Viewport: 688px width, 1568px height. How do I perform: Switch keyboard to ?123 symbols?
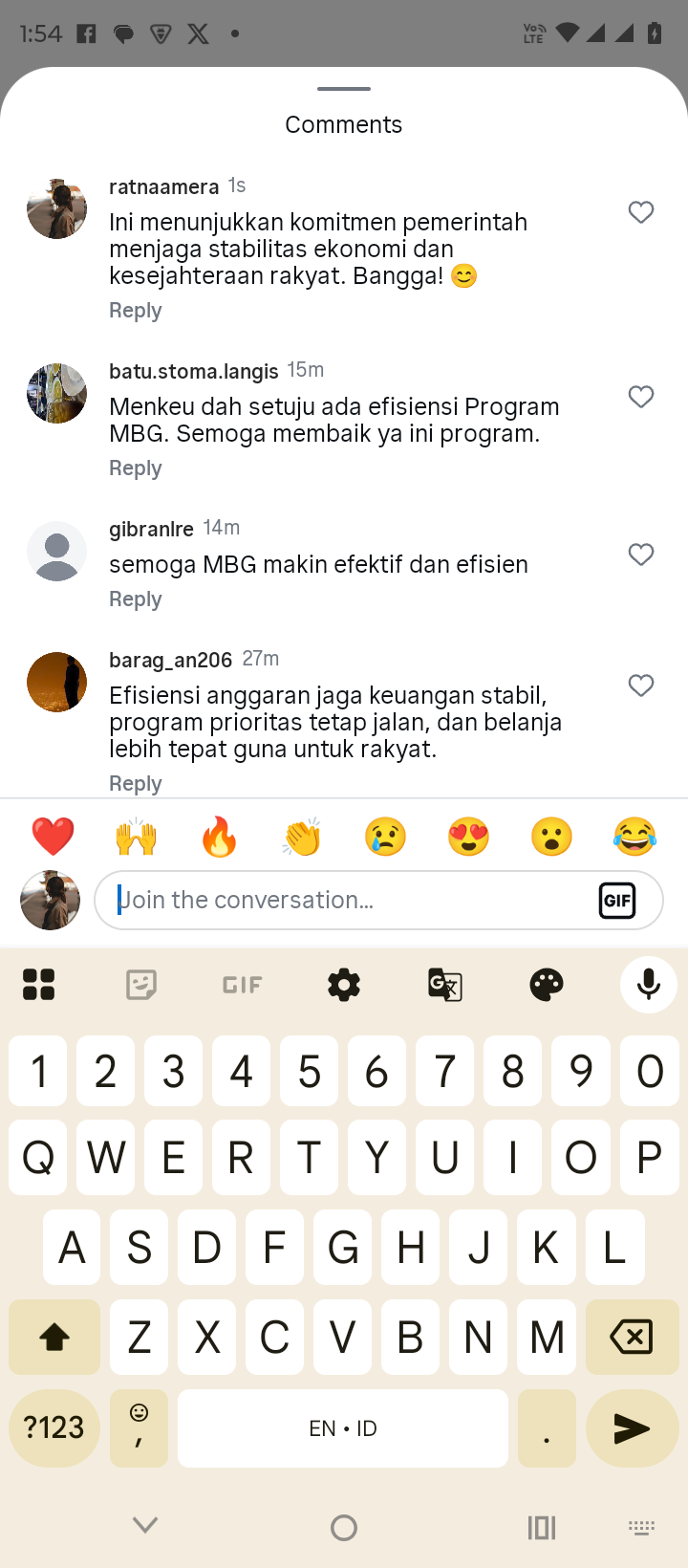[x=54, y=1428]
